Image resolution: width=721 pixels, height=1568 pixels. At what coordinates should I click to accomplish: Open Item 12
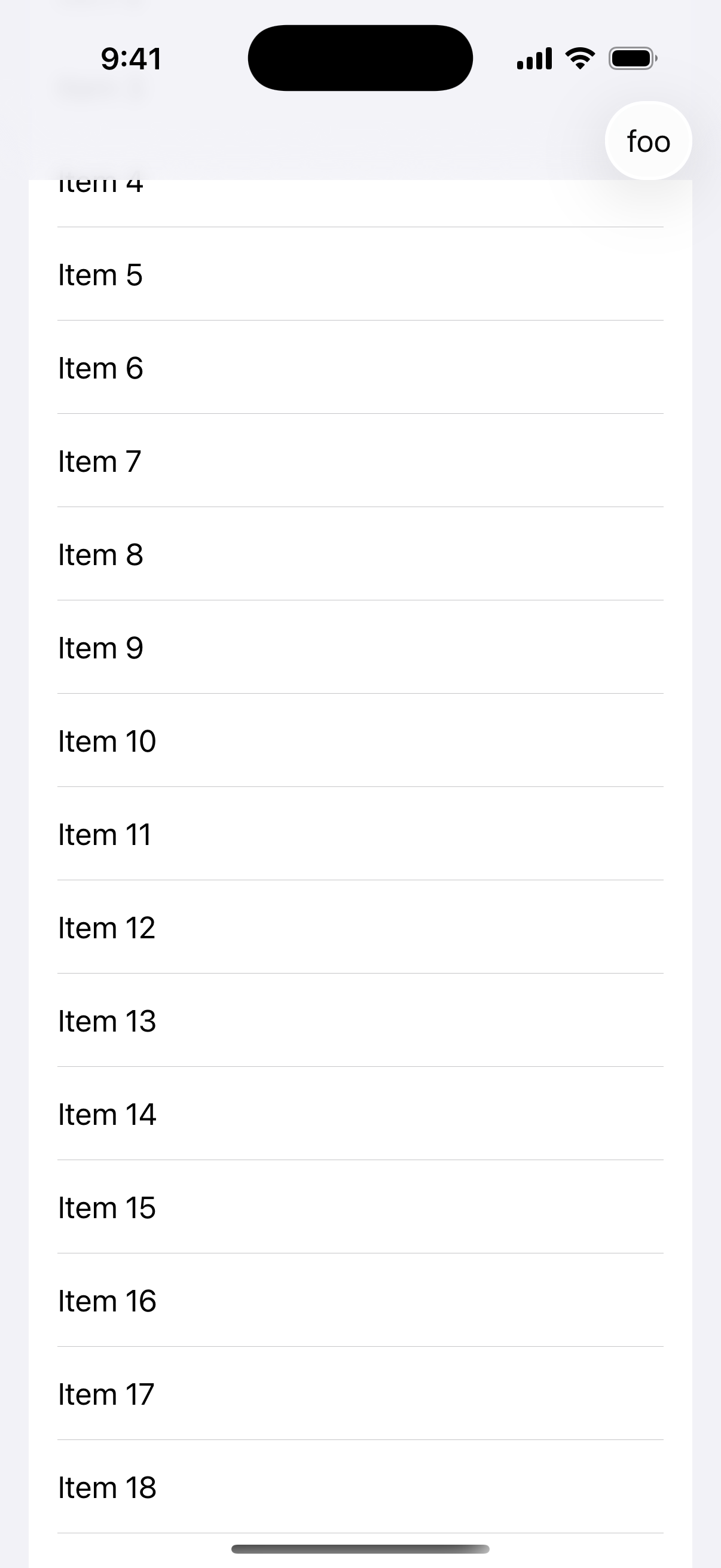[243, 927]
